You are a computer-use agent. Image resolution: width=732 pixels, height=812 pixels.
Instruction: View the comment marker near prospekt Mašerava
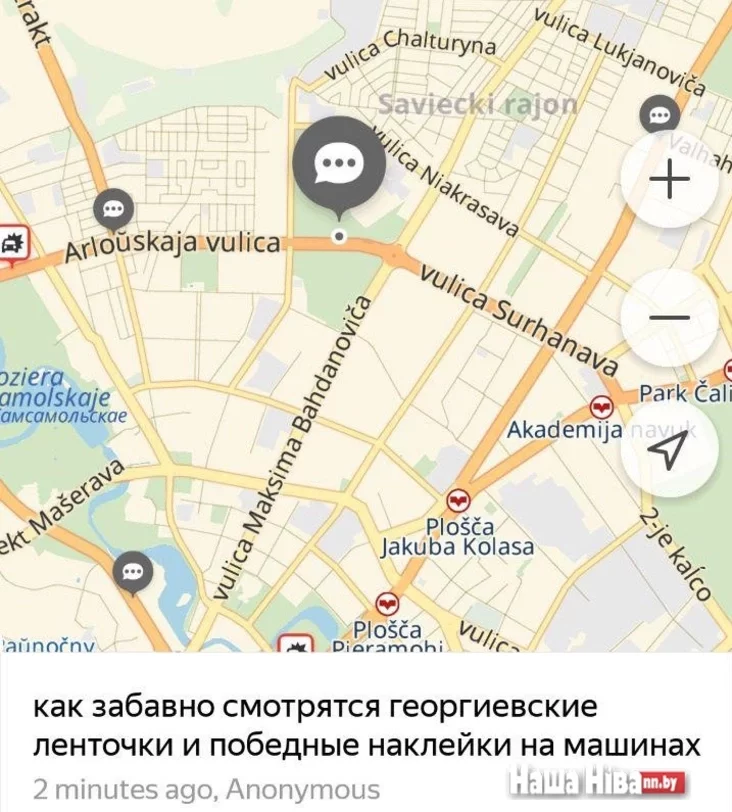click(132, 572)
